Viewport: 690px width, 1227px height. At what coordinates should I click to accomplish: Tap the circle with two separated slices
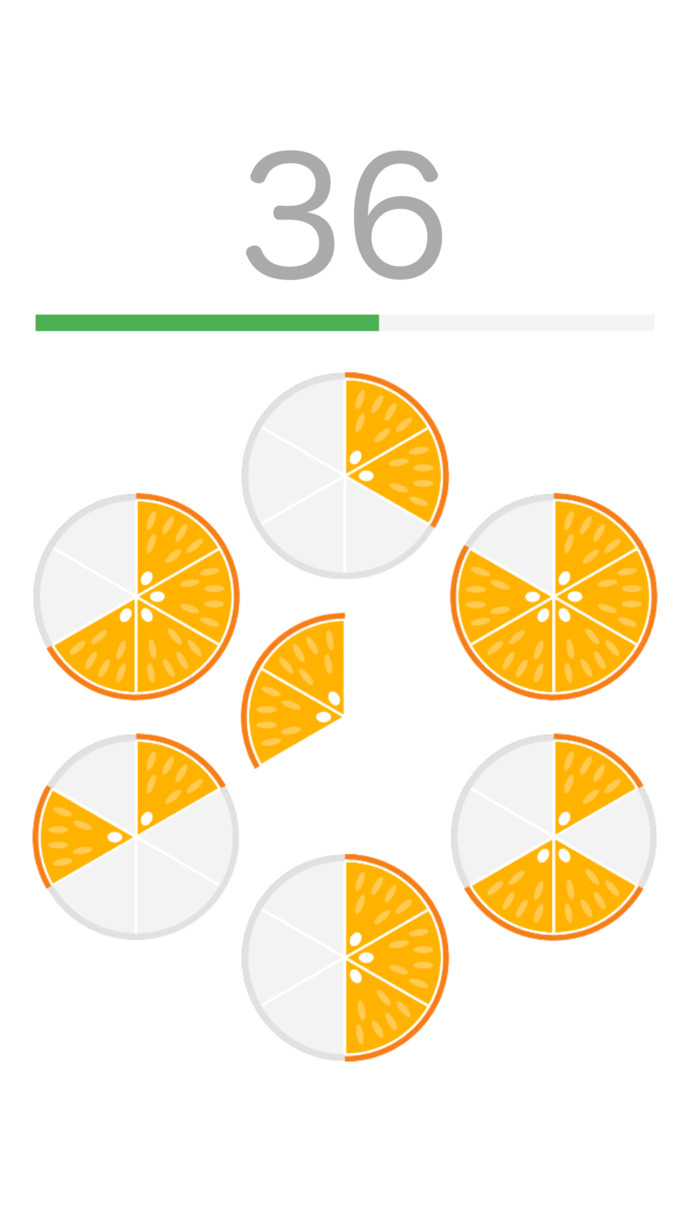pyautogui.click(x=136, y=837)
